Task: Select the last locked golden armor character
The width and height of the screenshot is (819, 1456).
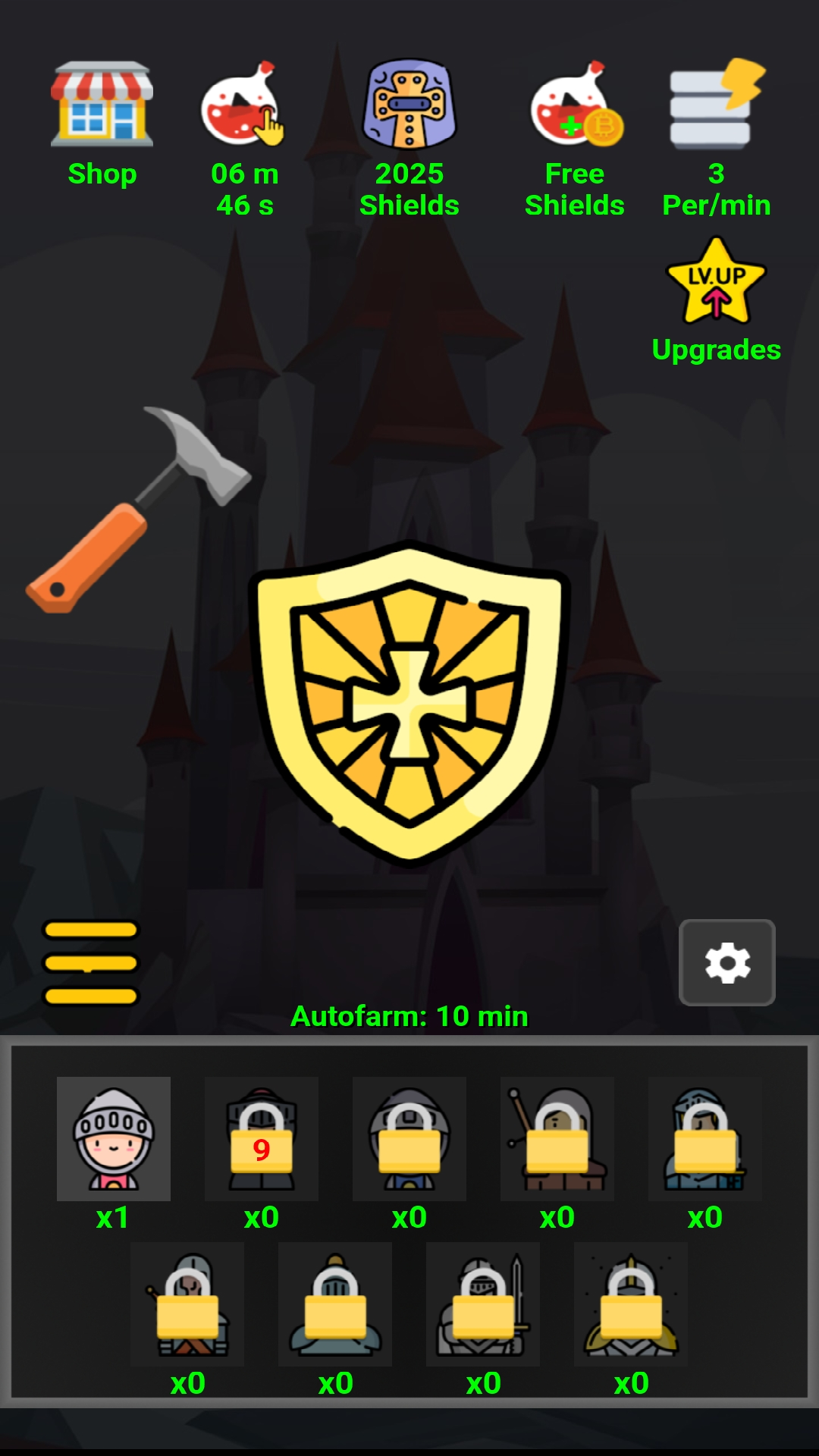Action: coord(632,1306)
